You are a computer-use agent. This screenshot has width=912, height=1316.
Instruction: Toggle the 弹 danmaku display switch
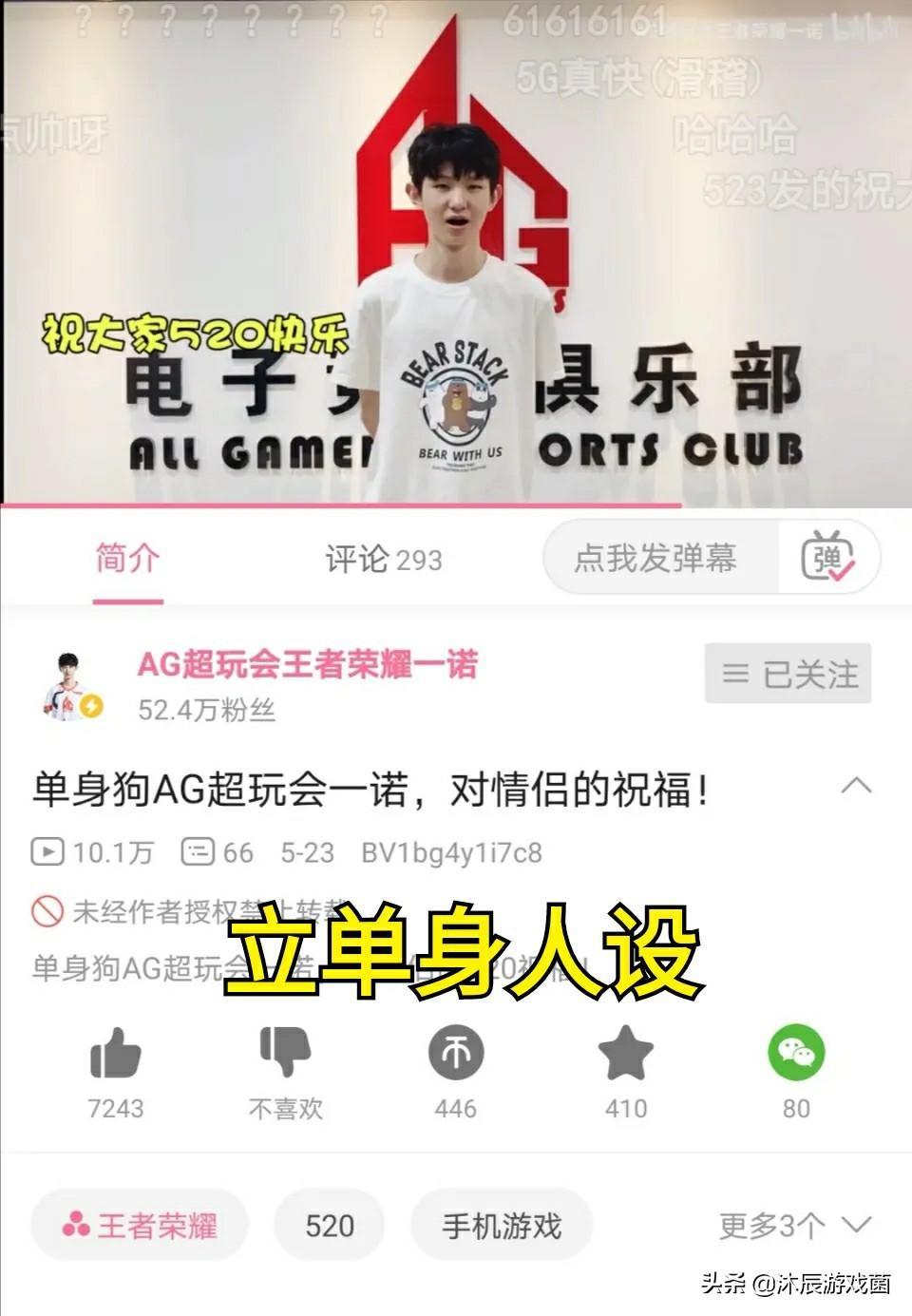827,558
